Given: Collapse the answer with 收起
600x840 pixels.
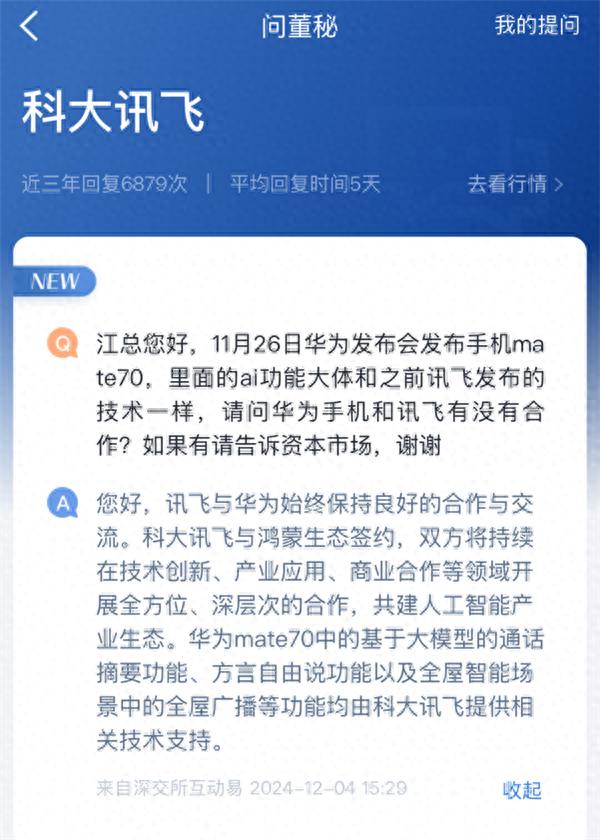Looking at the screenshot, I should (522, 789).
